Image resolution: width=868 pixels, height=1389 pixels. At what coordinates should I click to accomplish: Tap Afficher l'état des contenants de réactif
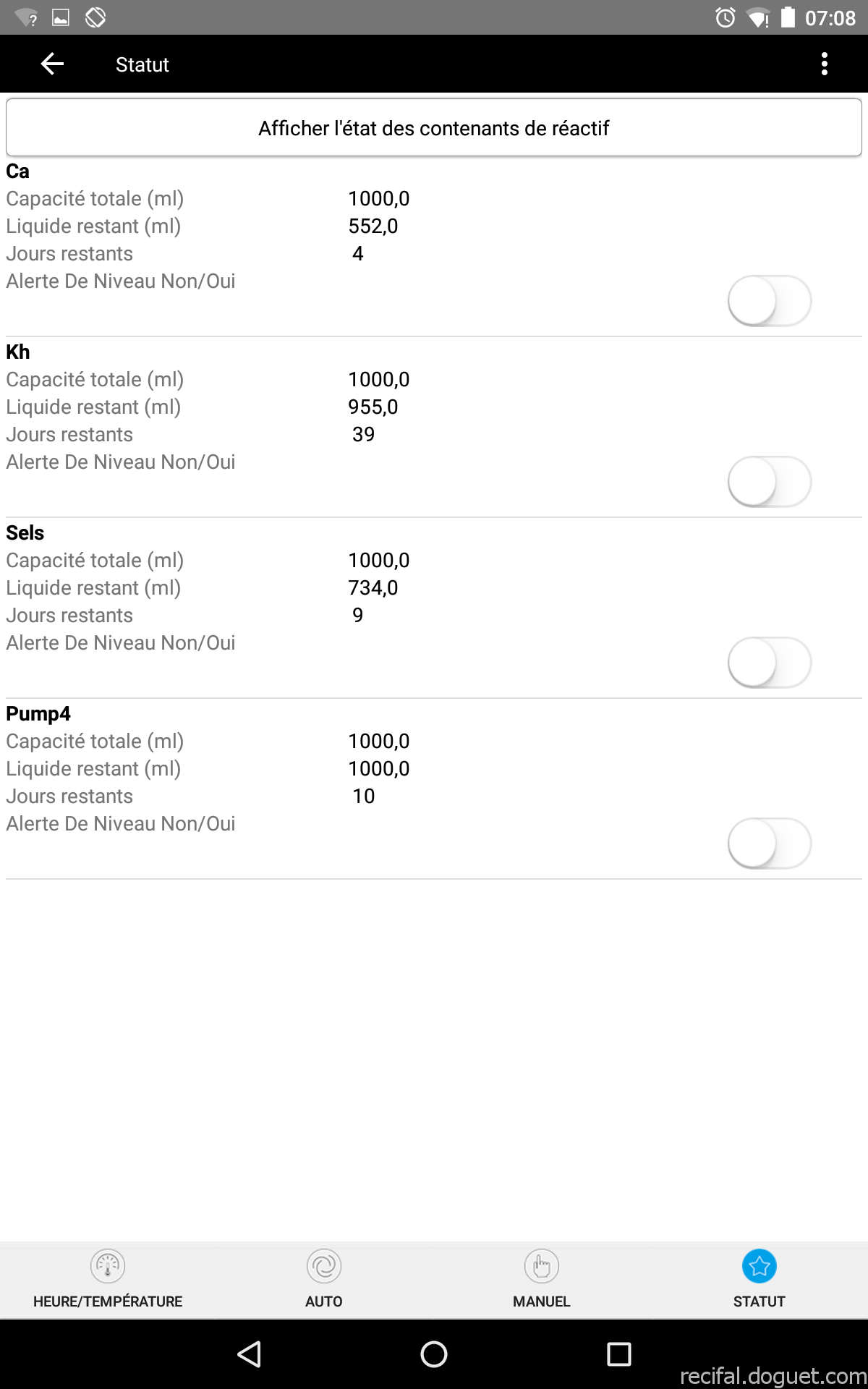point(434,128)
